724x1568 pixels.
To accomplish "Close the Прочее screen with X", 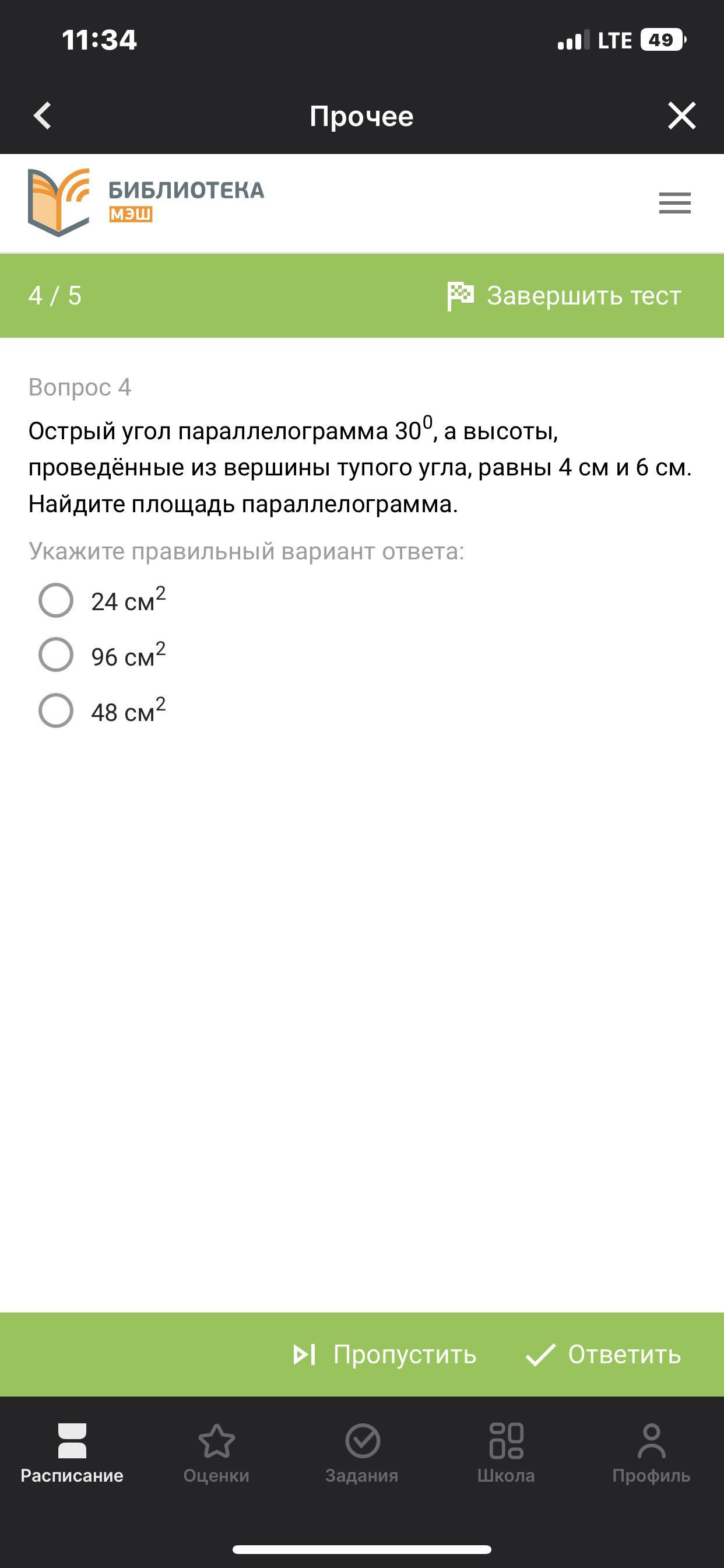I will tap(681, 116).
